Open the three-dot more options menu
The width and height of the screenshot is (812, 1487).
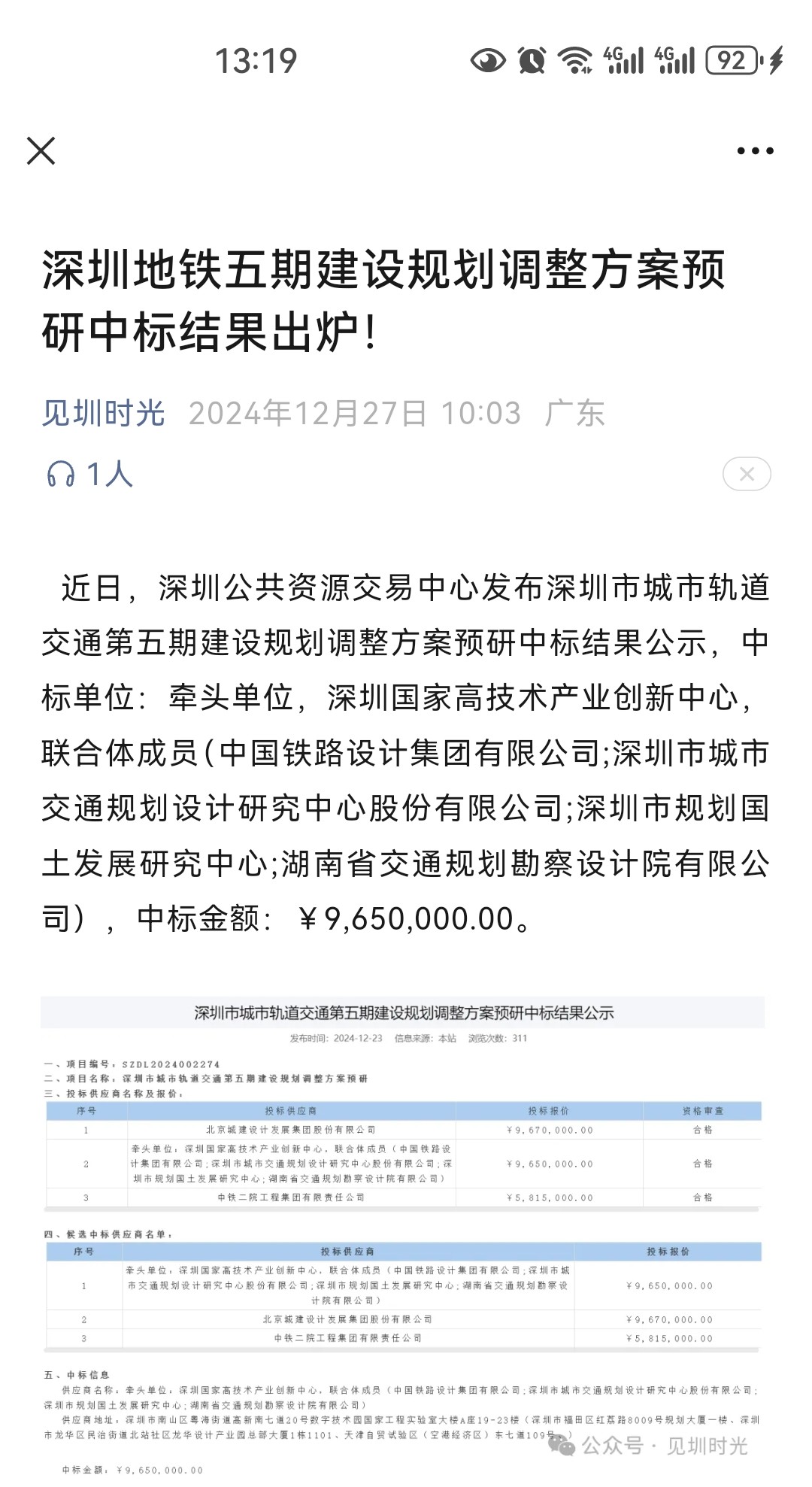(x=755, y=150)
